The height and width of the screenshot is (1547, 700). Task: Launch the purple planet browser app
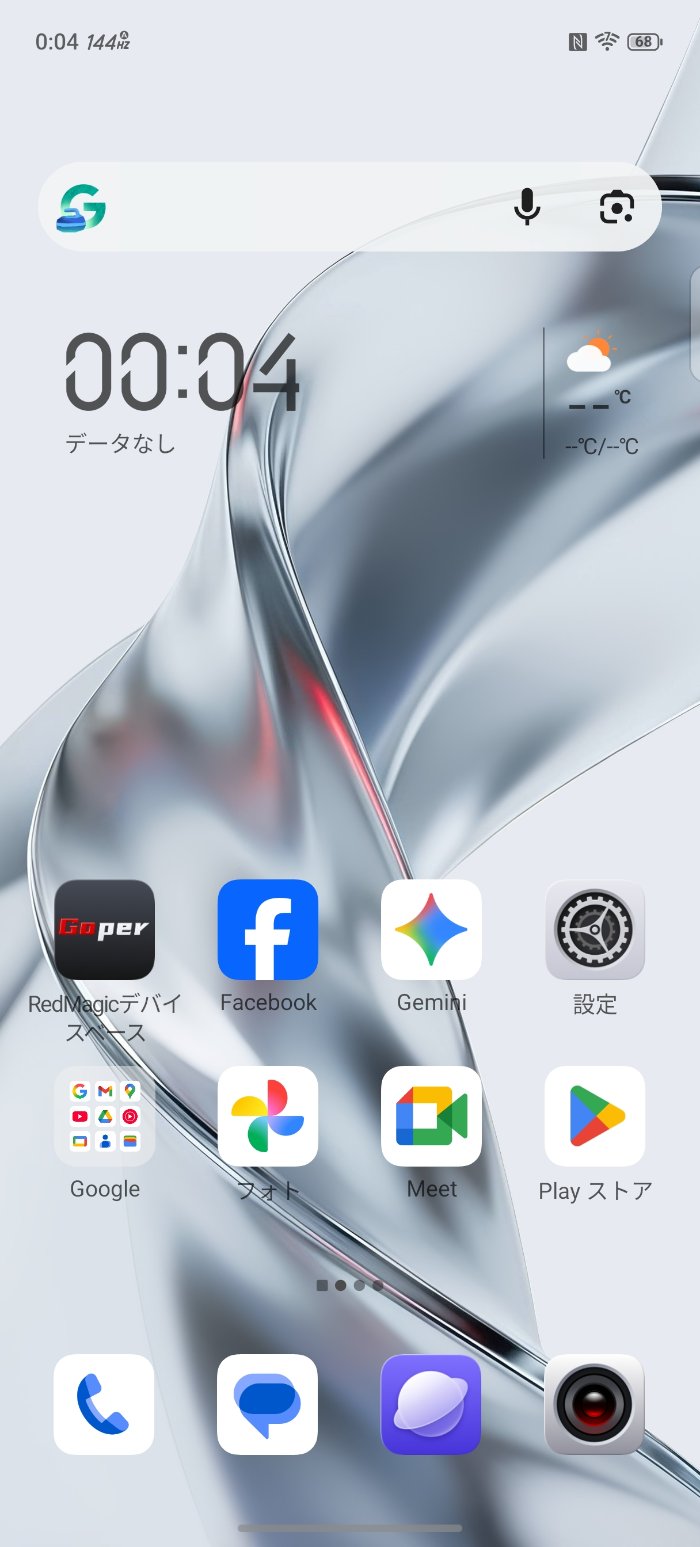pos(431,1404)
